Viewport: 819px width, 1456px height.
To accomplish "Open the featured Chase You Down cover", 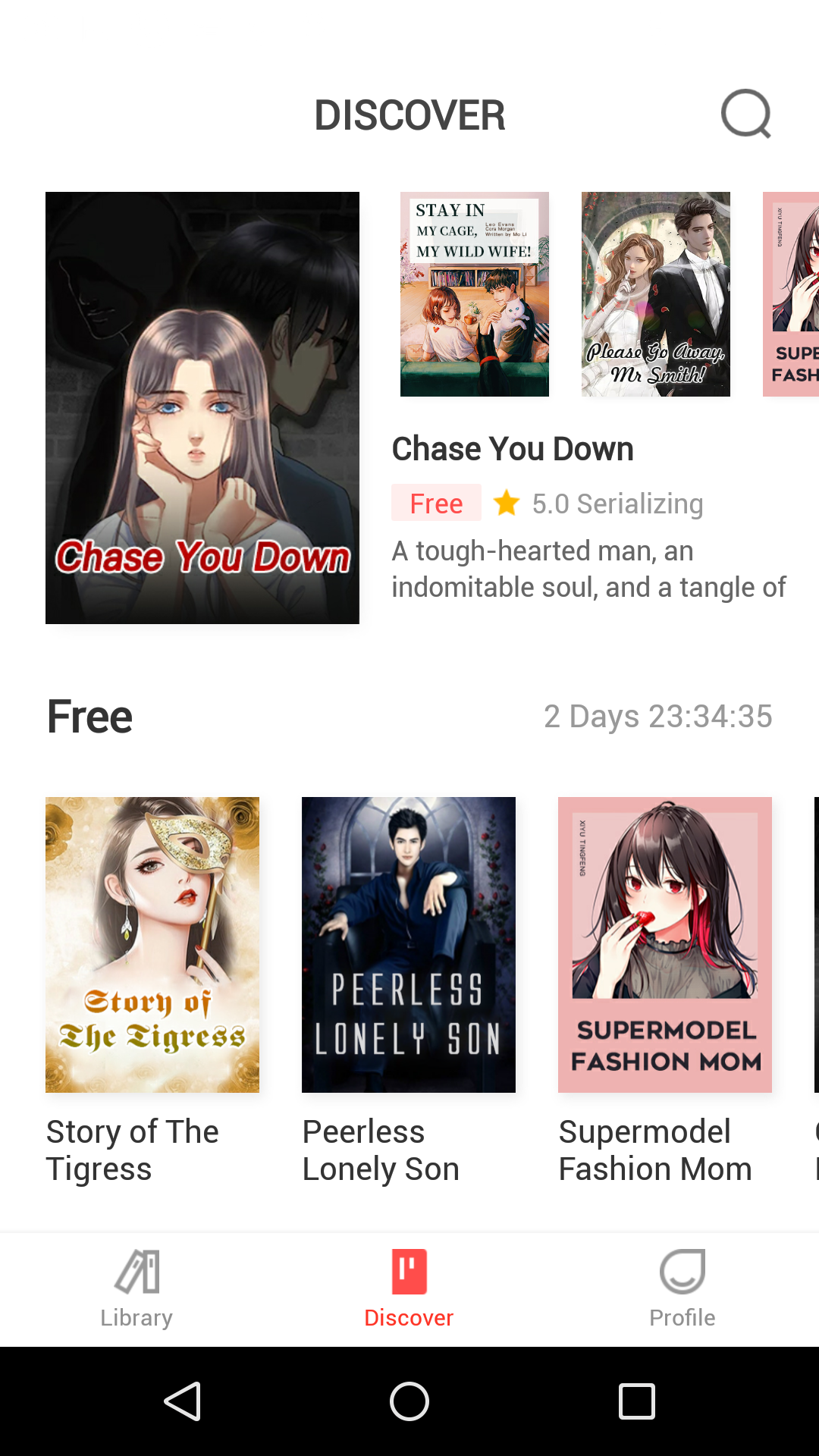I will tap(202, 407).
